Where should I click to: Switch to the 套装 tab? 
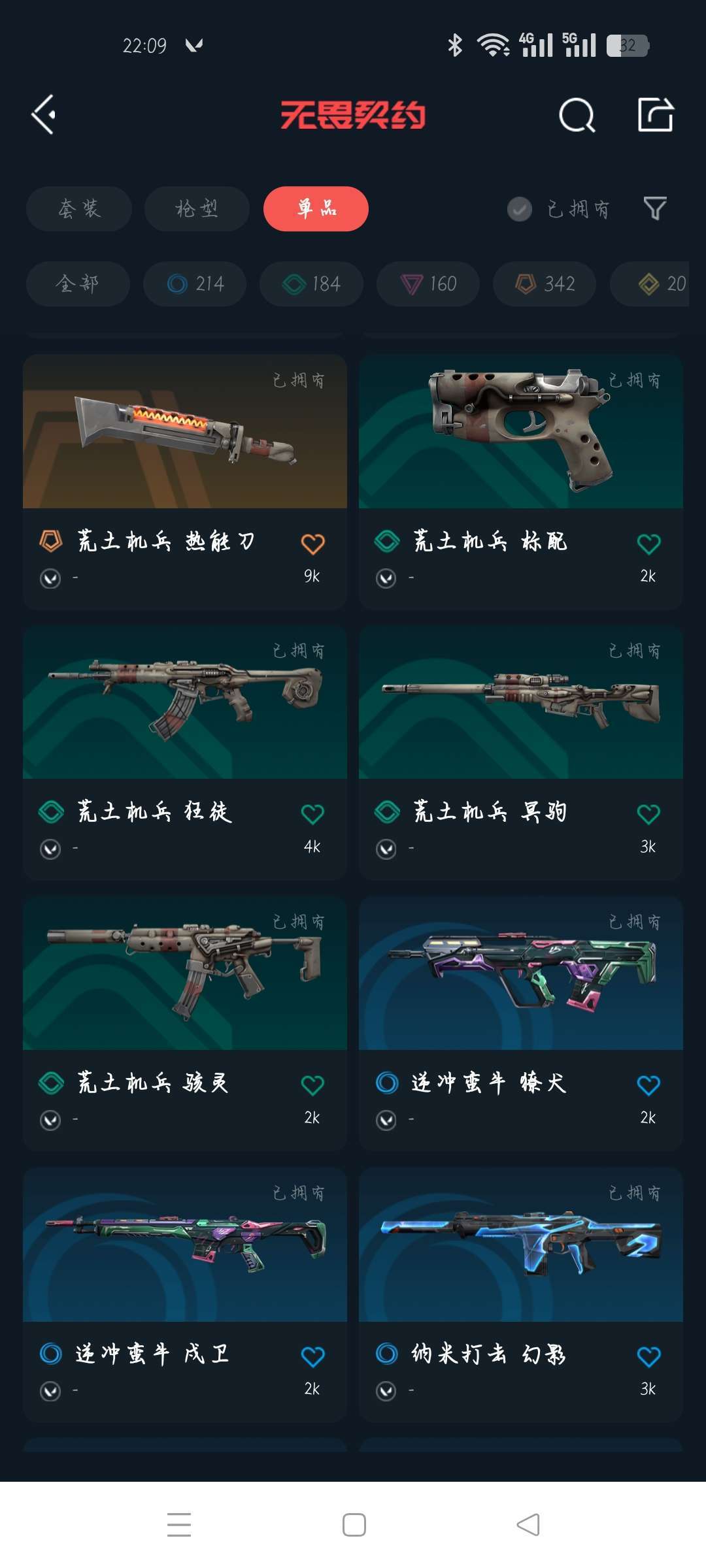pos(79,209)
